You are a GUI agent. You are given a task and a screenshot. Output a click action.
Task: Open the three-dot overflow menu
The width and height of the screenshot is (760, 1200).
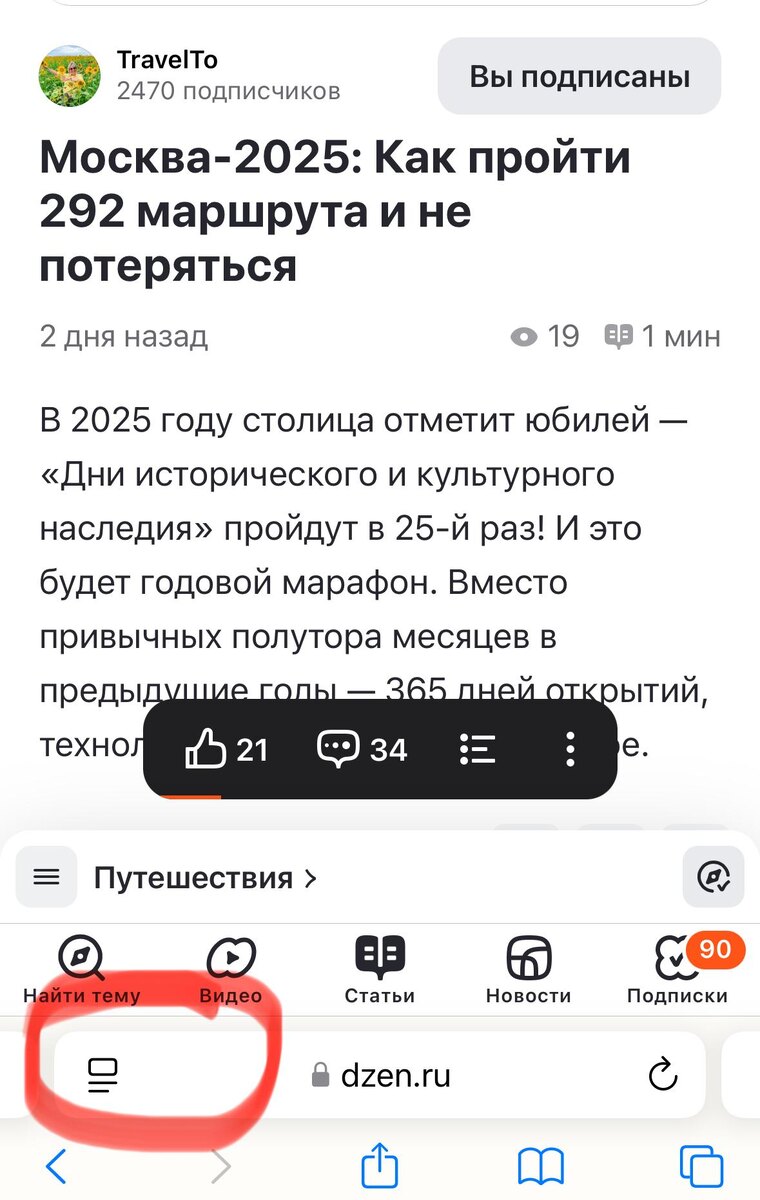pyautogui.click(x=570, y=748)
